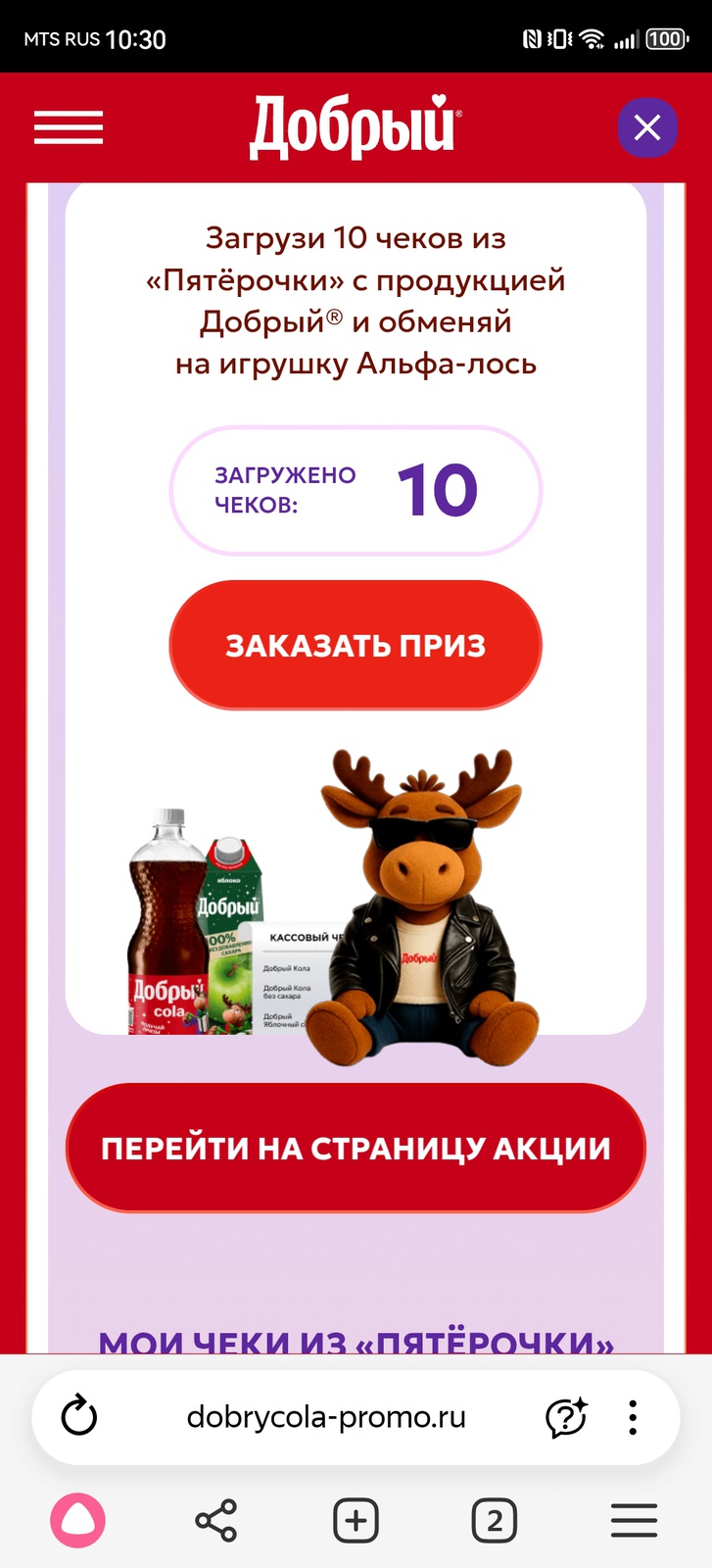Tap the ЗАКАЗАТЬ ПРИЗ button
This screenshot has width=712, height=1568.
pos(356,645)
